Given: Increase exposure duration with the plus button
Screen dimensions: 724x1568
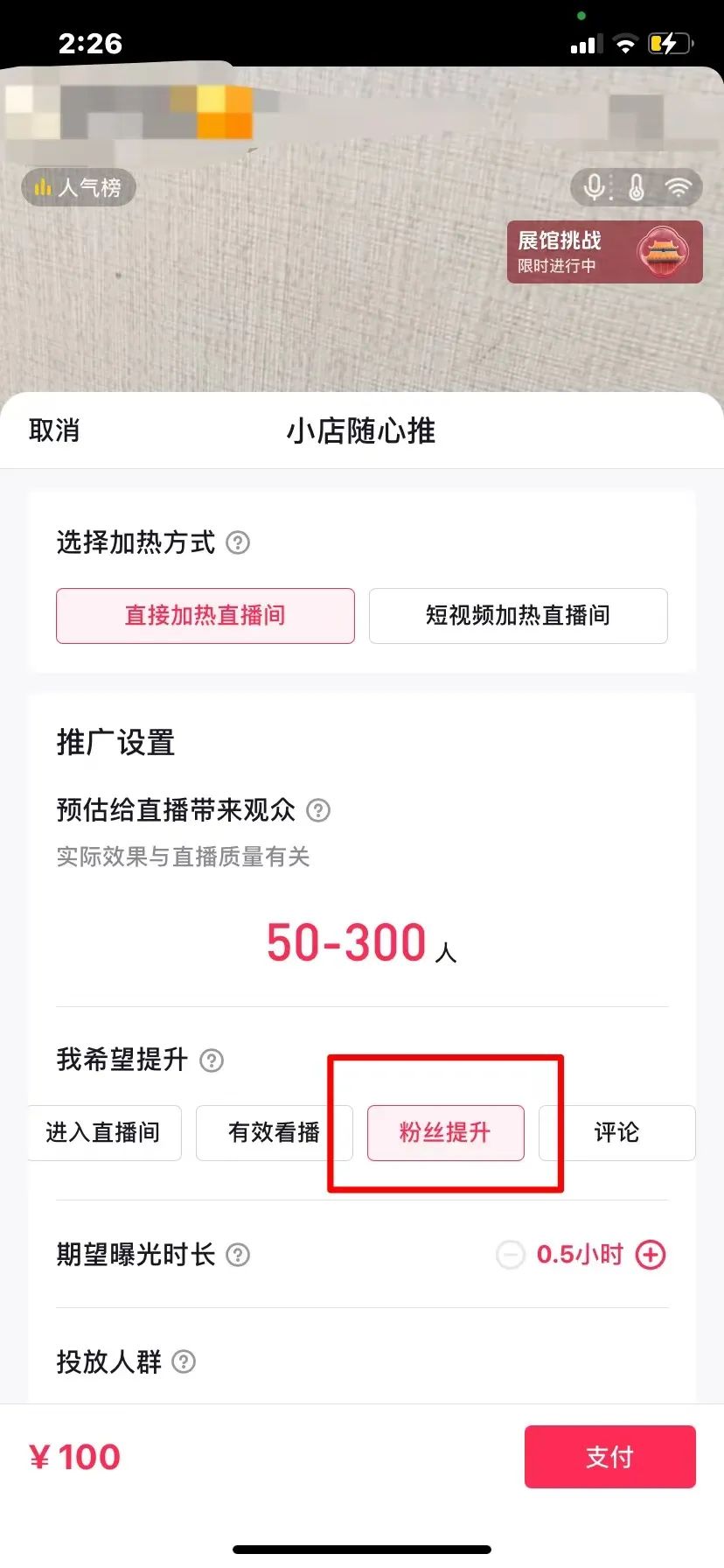Looking at the screenshot, I should coord(651,1255).
